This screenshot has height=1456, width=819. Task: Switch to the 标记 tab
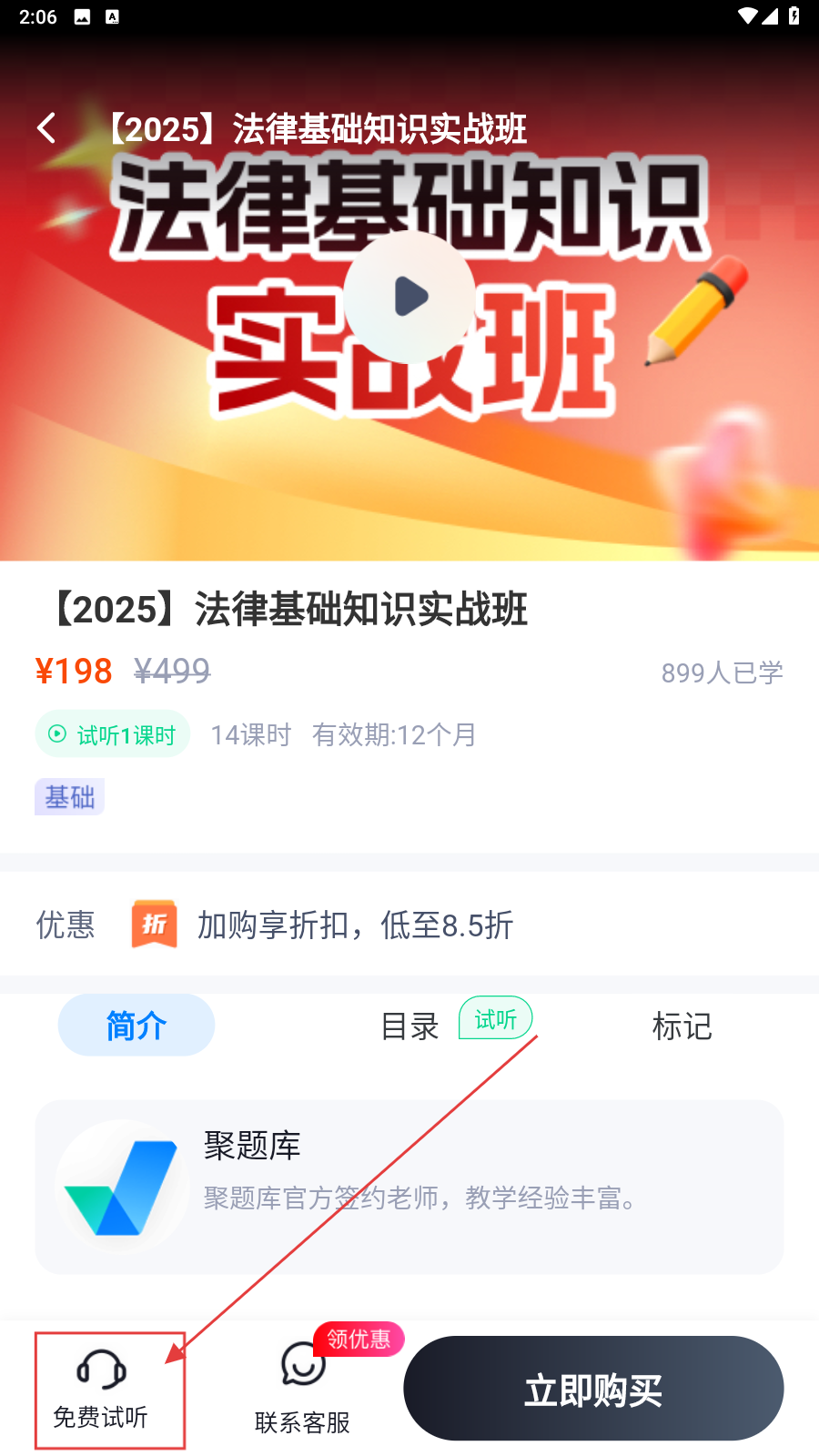click(x=682, y=1026)
